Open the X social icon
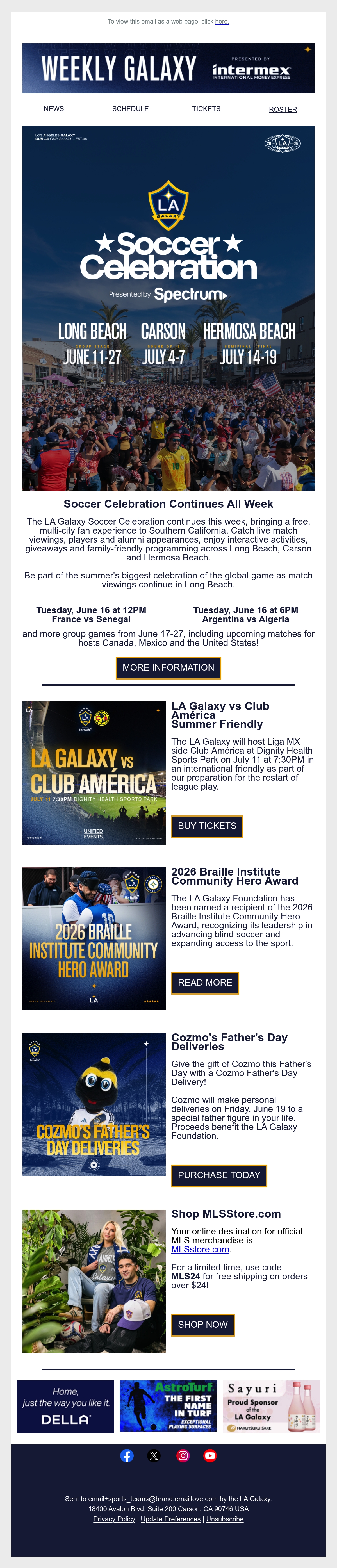This screenshot has height=1568, width=337. (154, 1455)
